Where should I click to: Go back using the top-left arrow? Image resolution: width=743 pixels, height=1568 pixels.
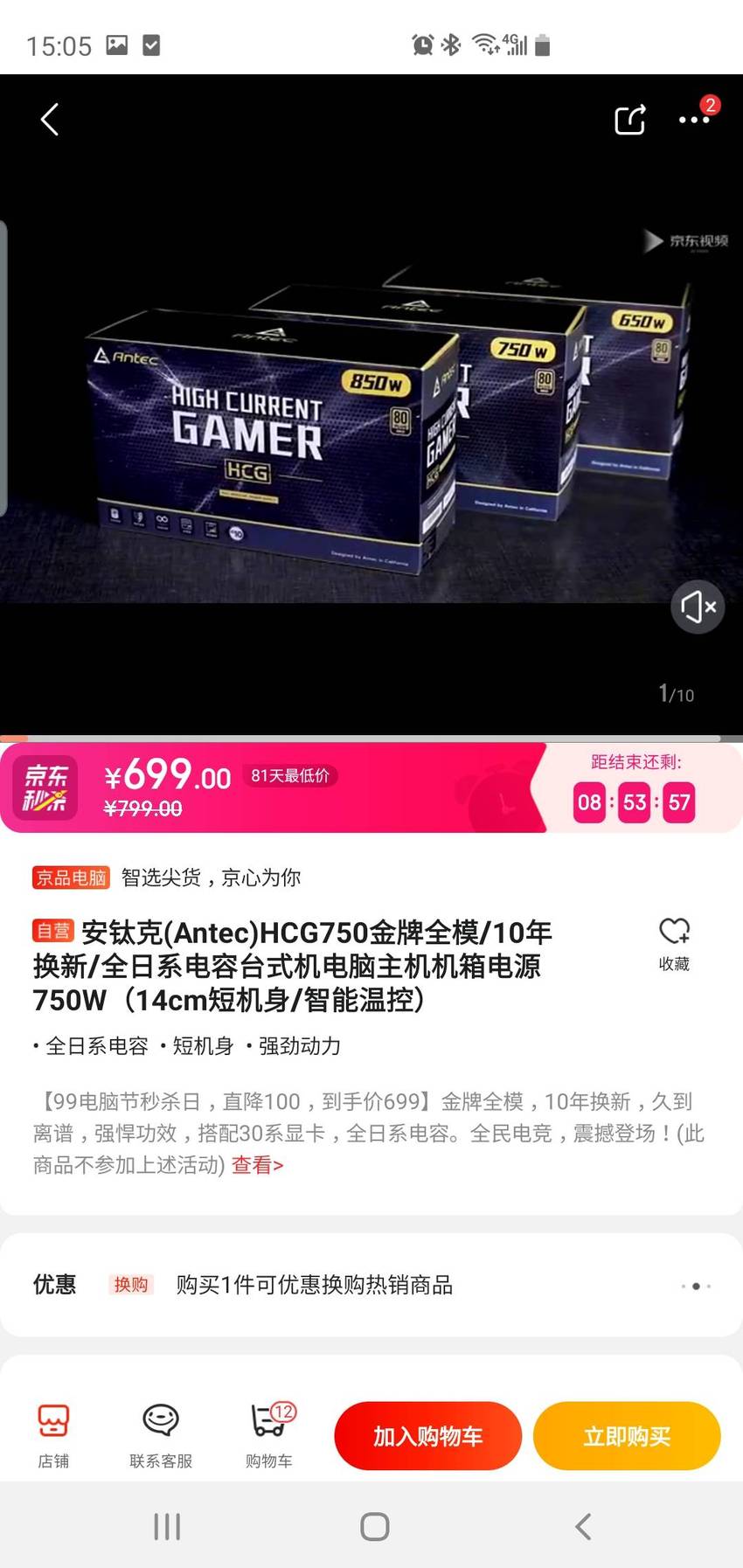point(50,120)
